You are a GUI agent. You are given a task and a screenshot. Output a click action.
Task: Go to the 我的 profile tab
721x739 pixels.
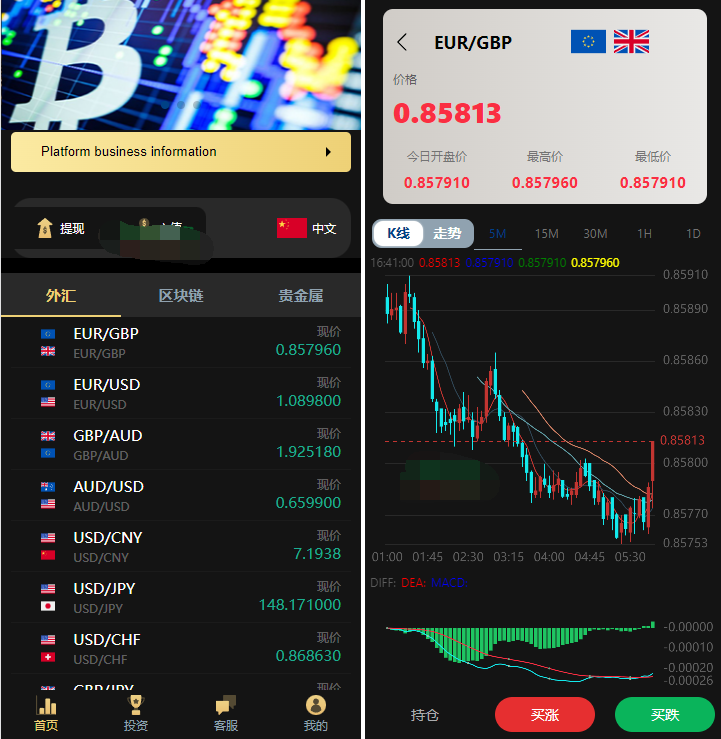315,713
